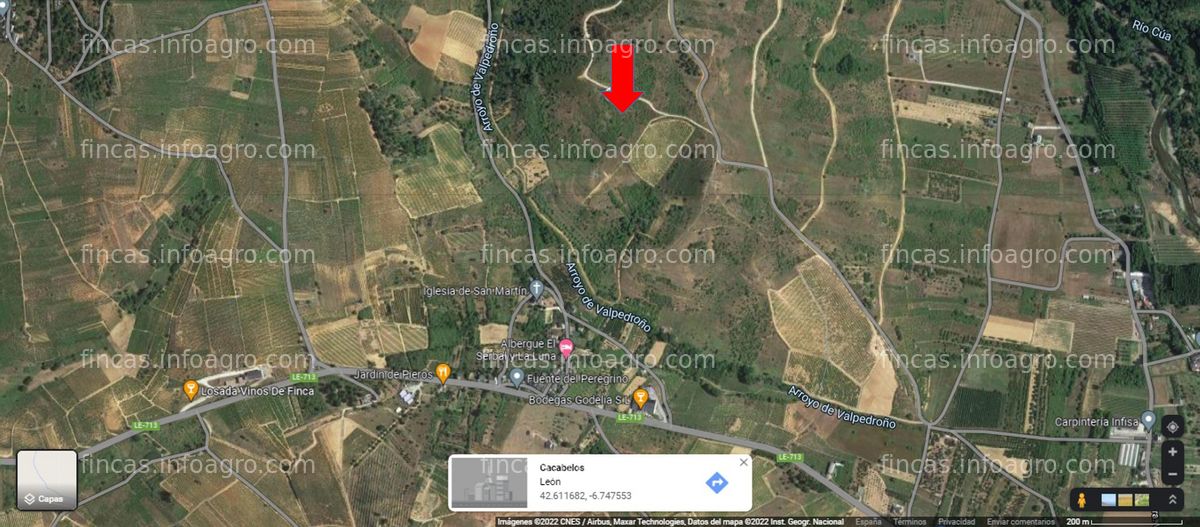Open the Cacabelos card thumbnail
The height and width of the screenshot is (527, 1200).
[x=488, y=484]
